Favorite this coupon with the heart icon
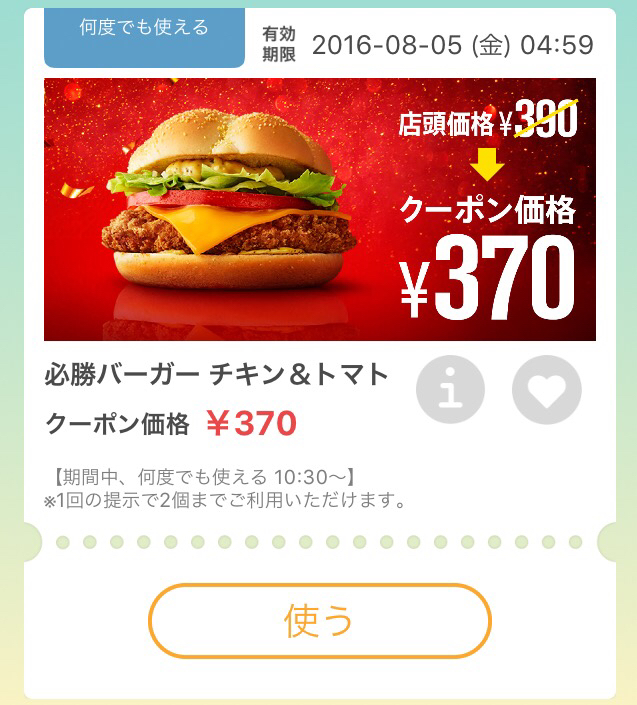This screenshot has width=637, height=705. (x=546, y=390)
